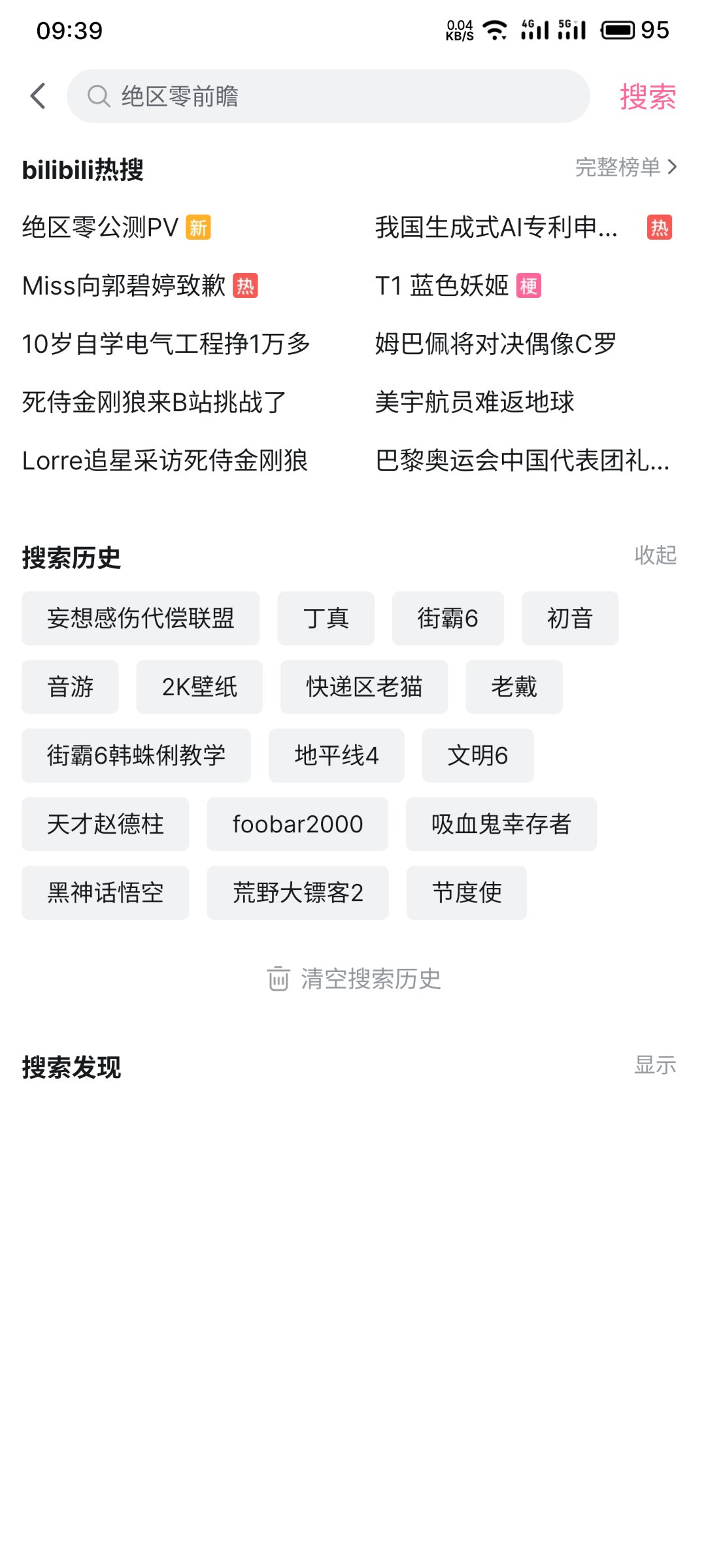Tap the pink 搜索 button
The width and height of the screenshot is (706, 1568).
coord(647,97)
